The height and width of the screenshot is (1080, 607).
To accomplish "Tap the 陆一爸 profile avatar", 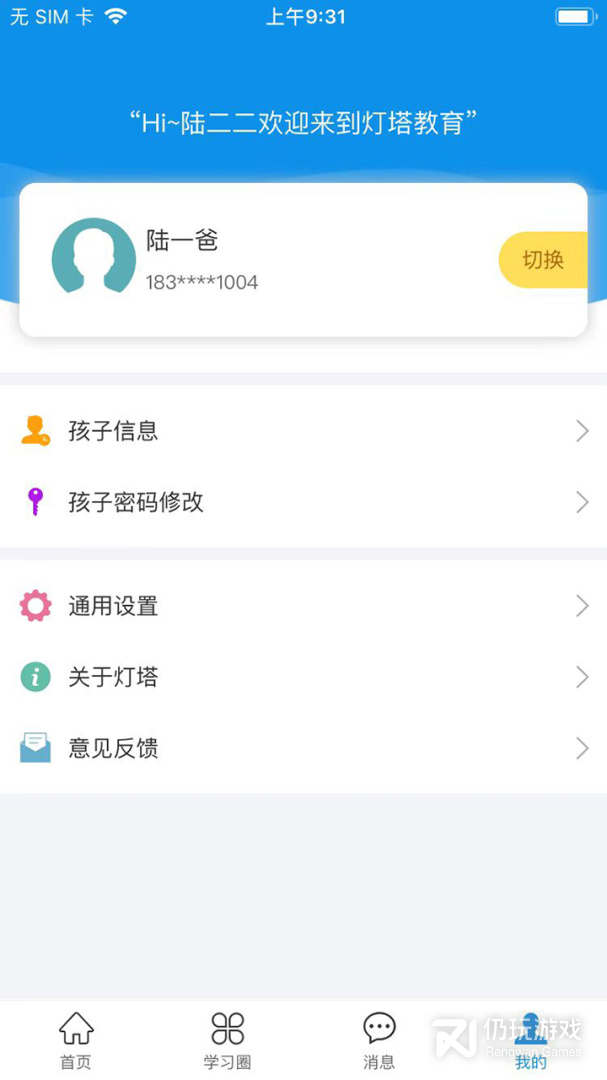I will (x=94, y=259).
